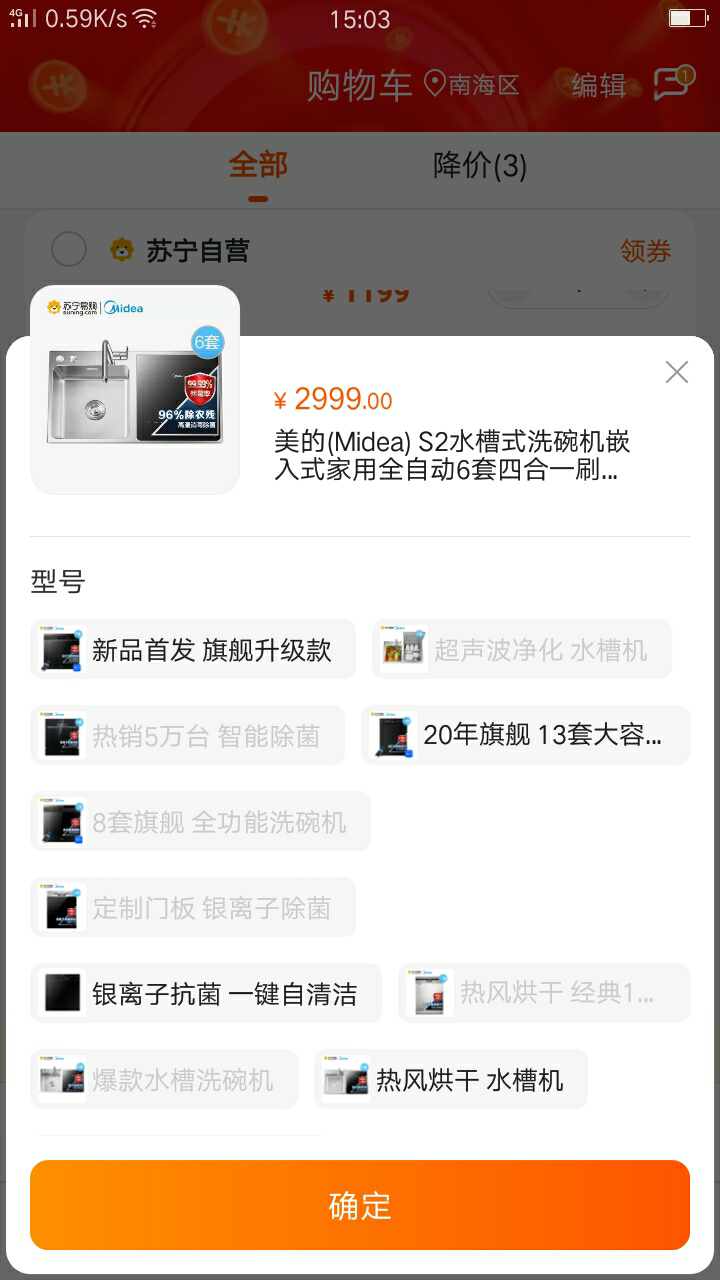This screenshot has height=1280, width=720.
Task: Open the dishwasher product image
Action: pos(135,390)
